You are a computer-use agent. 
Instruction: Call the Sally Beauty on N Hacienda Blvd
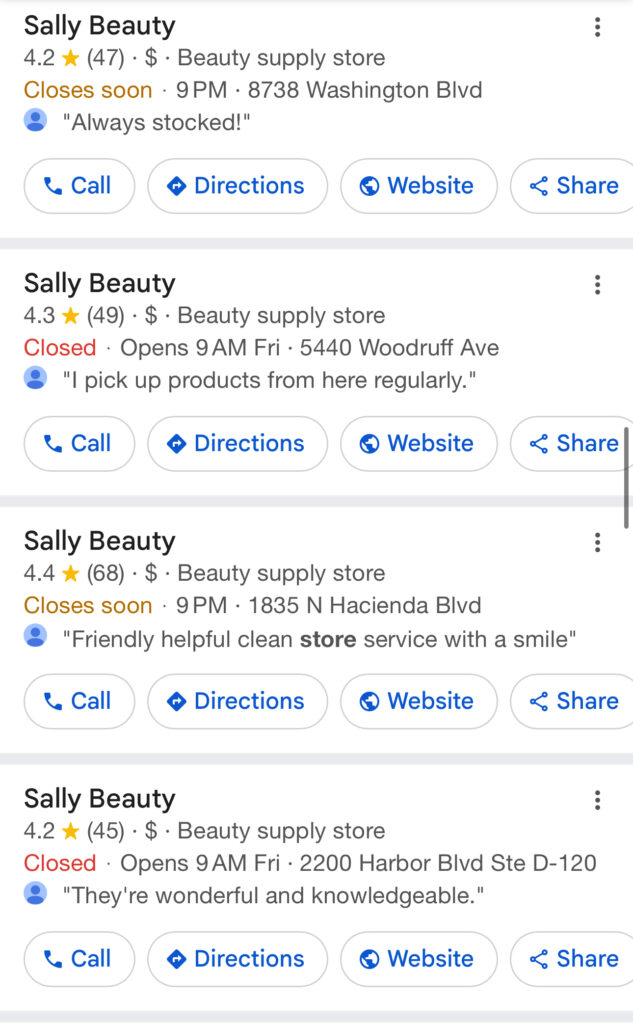[79, 702]
